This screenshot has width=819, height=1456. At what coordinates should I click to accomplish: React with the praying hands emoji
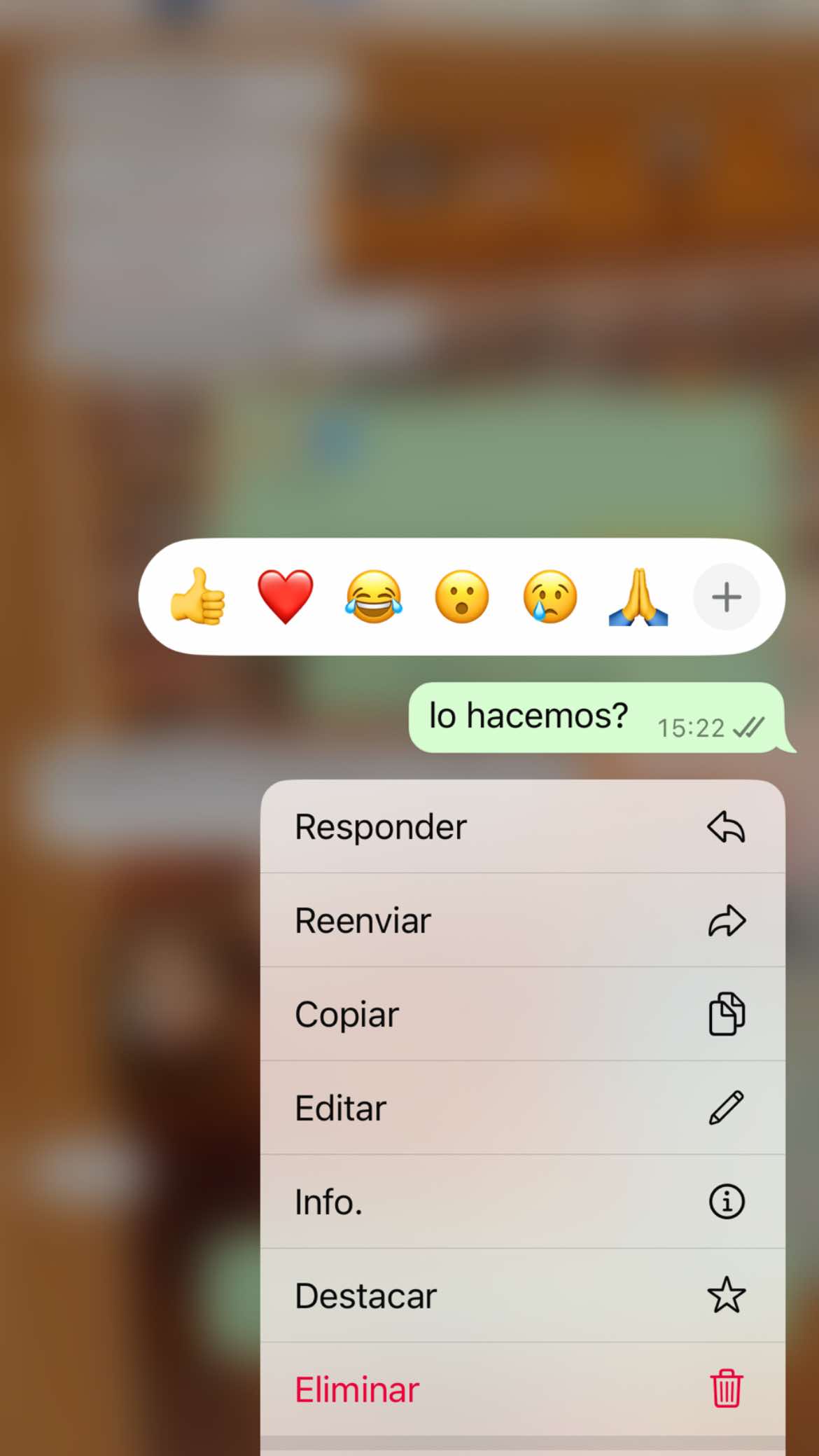pyautogui.click(x=638, y=597)
